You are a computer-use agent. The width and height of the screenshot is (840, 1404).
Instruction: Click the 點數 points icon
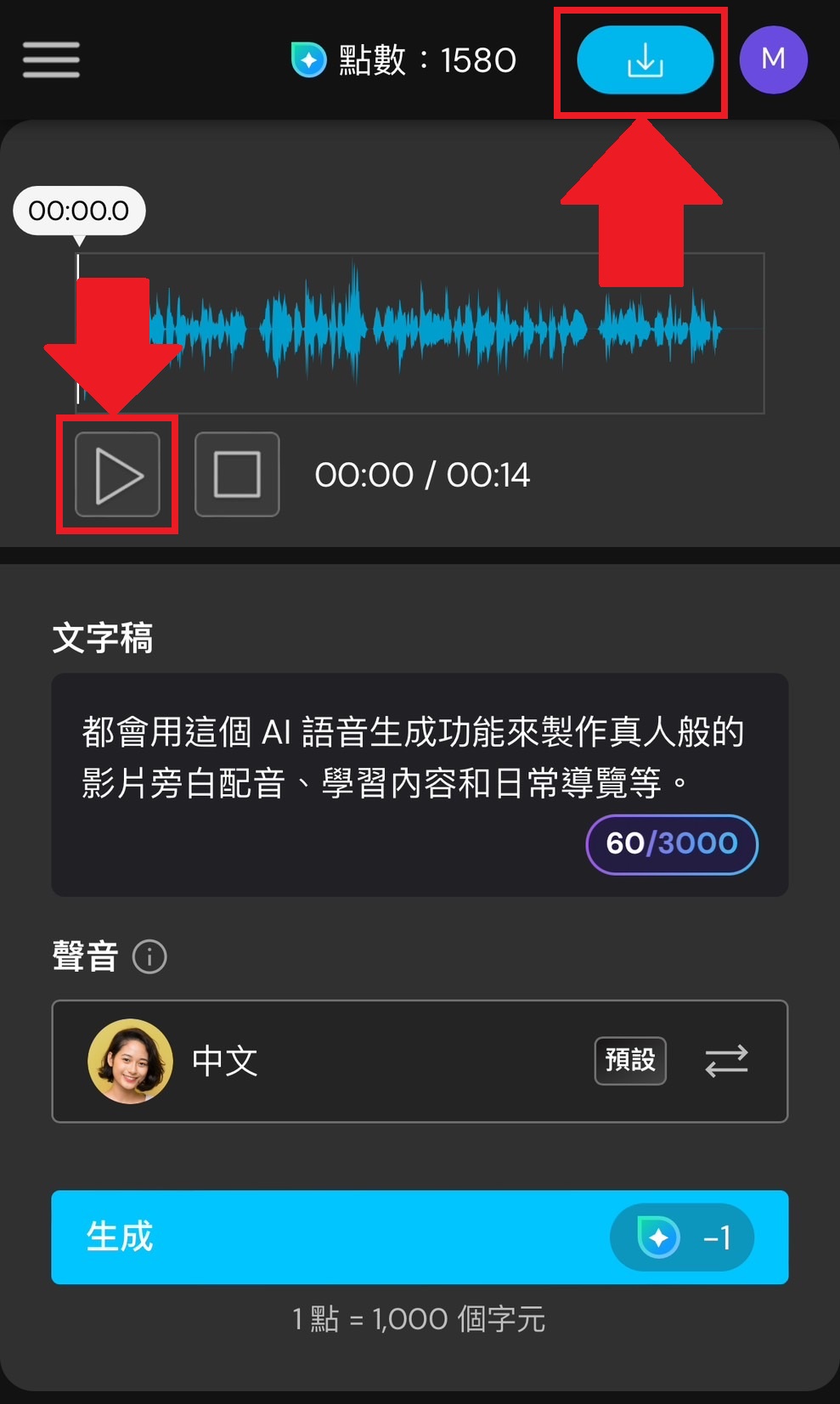click(x=309, y=59)
